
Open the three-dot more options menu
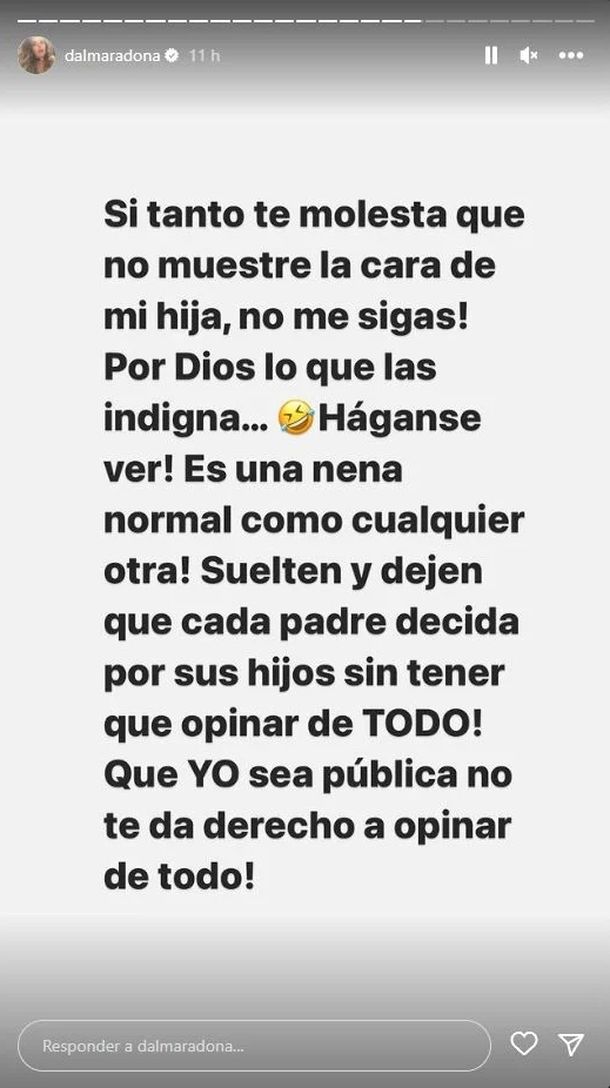570,56
